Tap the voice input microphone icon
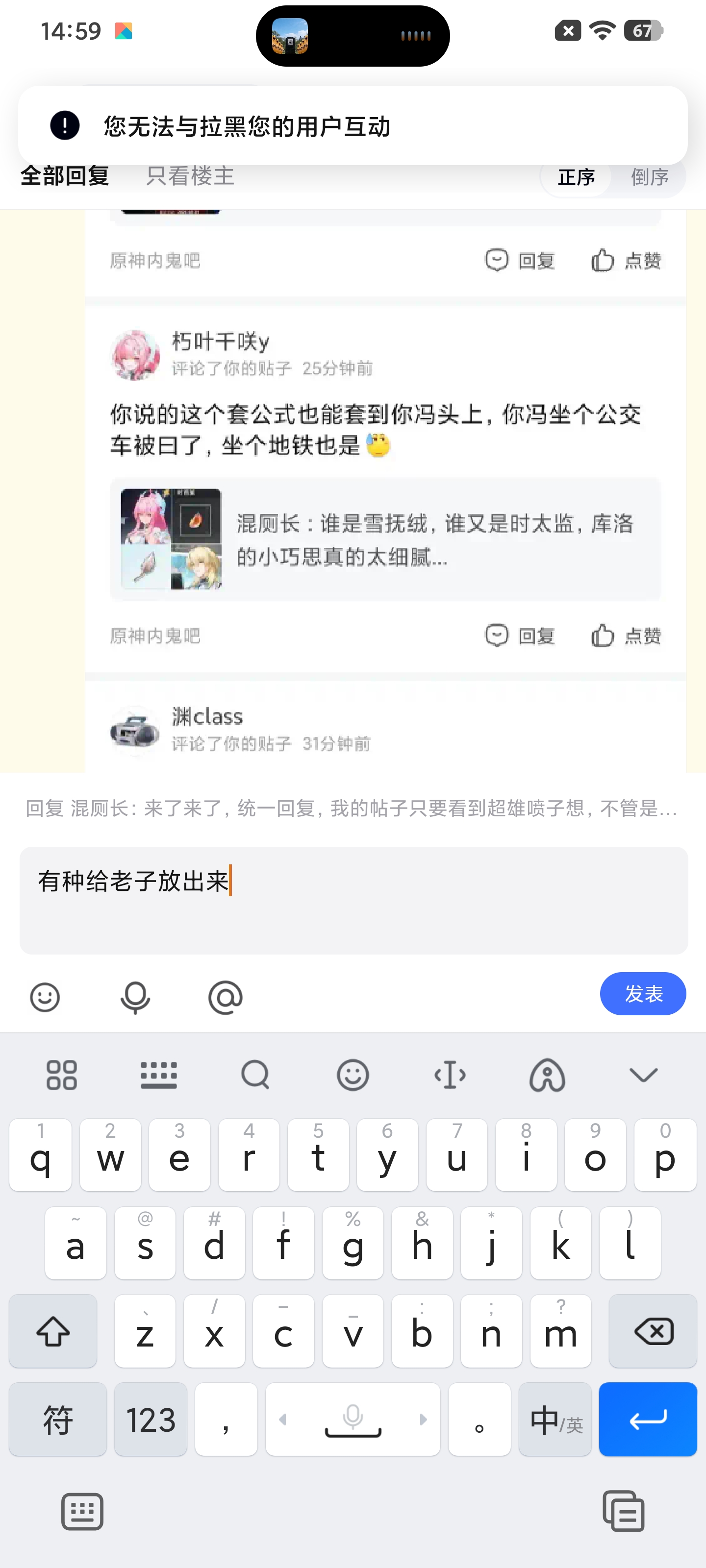 pyautogui.click(x=135, y=997)
